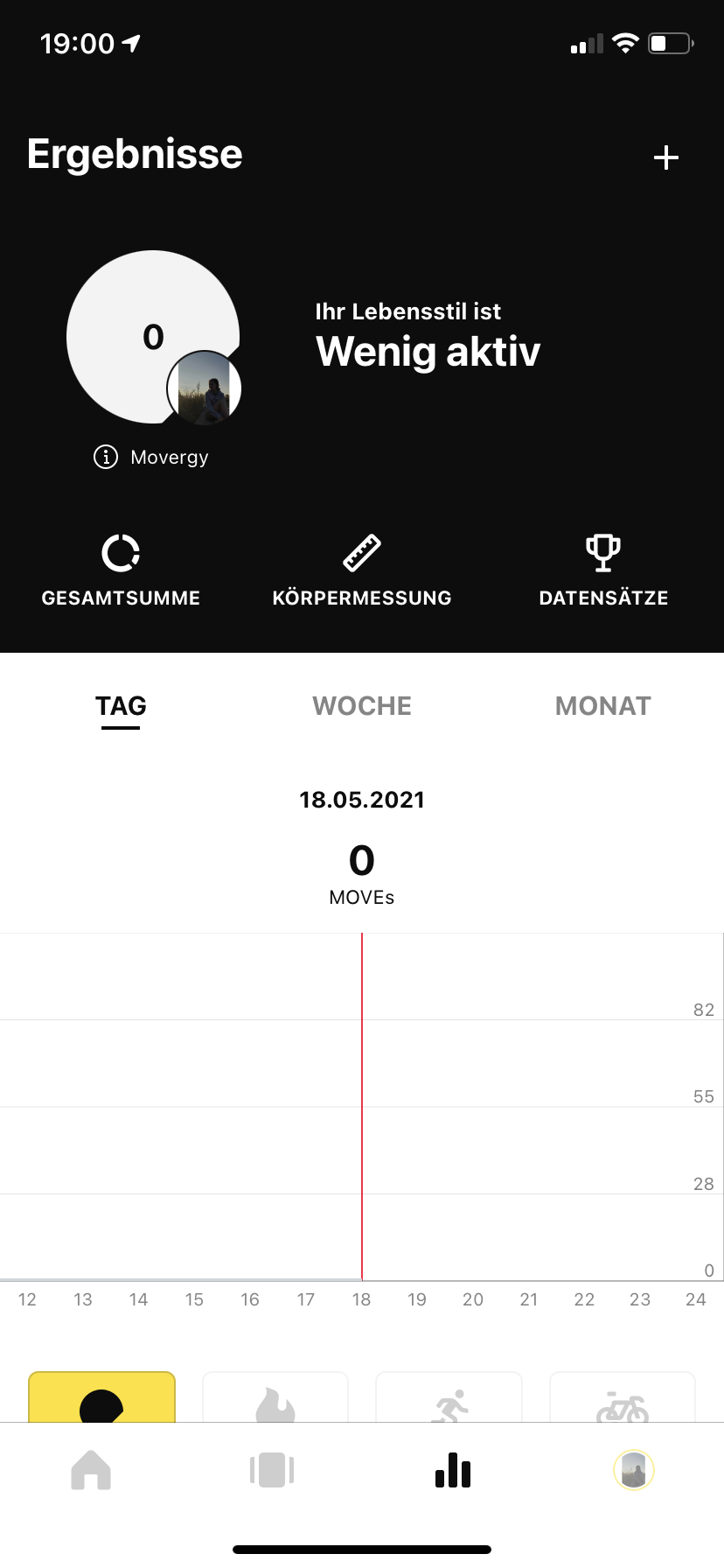Open Datensätze records
724x1568 pixels.
click(x=603, y=570)
